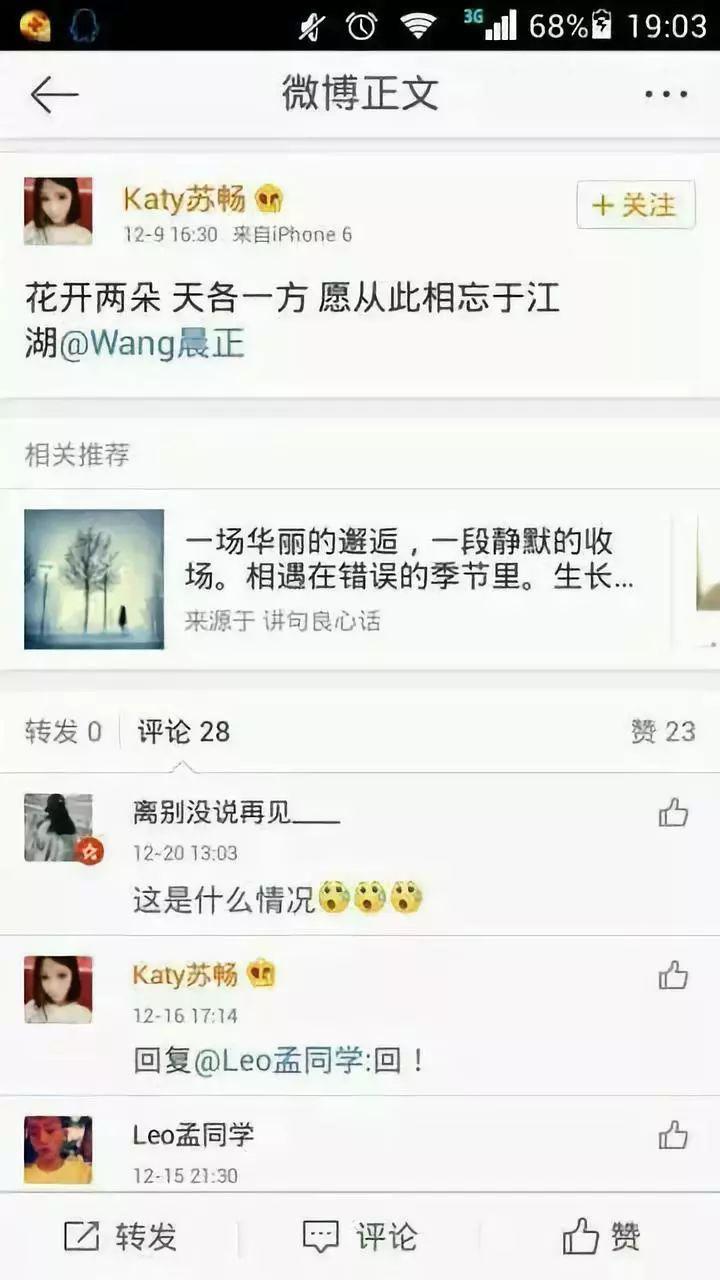Repost with the bottom 转发 button

[x=120, y=1237]
